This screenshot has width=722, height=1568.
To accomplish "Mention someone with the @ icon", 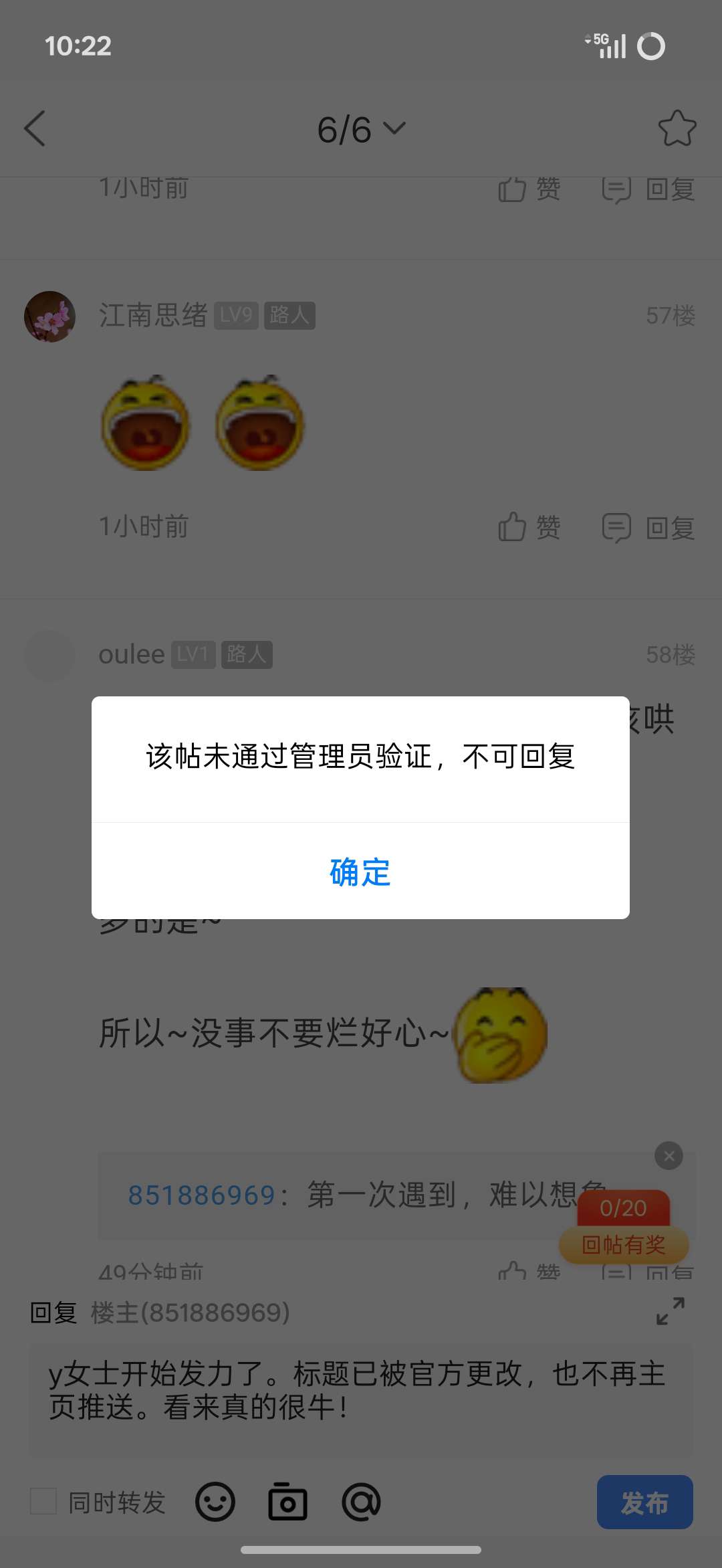I will (361, 1502).
